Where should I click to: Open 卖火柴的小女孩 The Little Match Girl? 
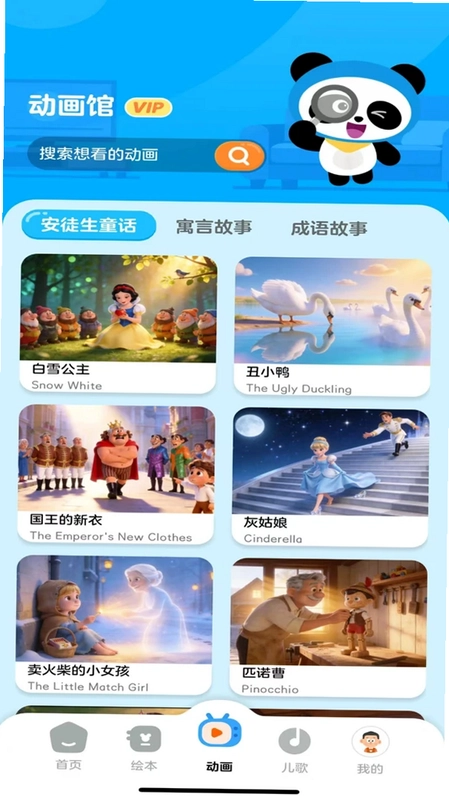[114, 625]
